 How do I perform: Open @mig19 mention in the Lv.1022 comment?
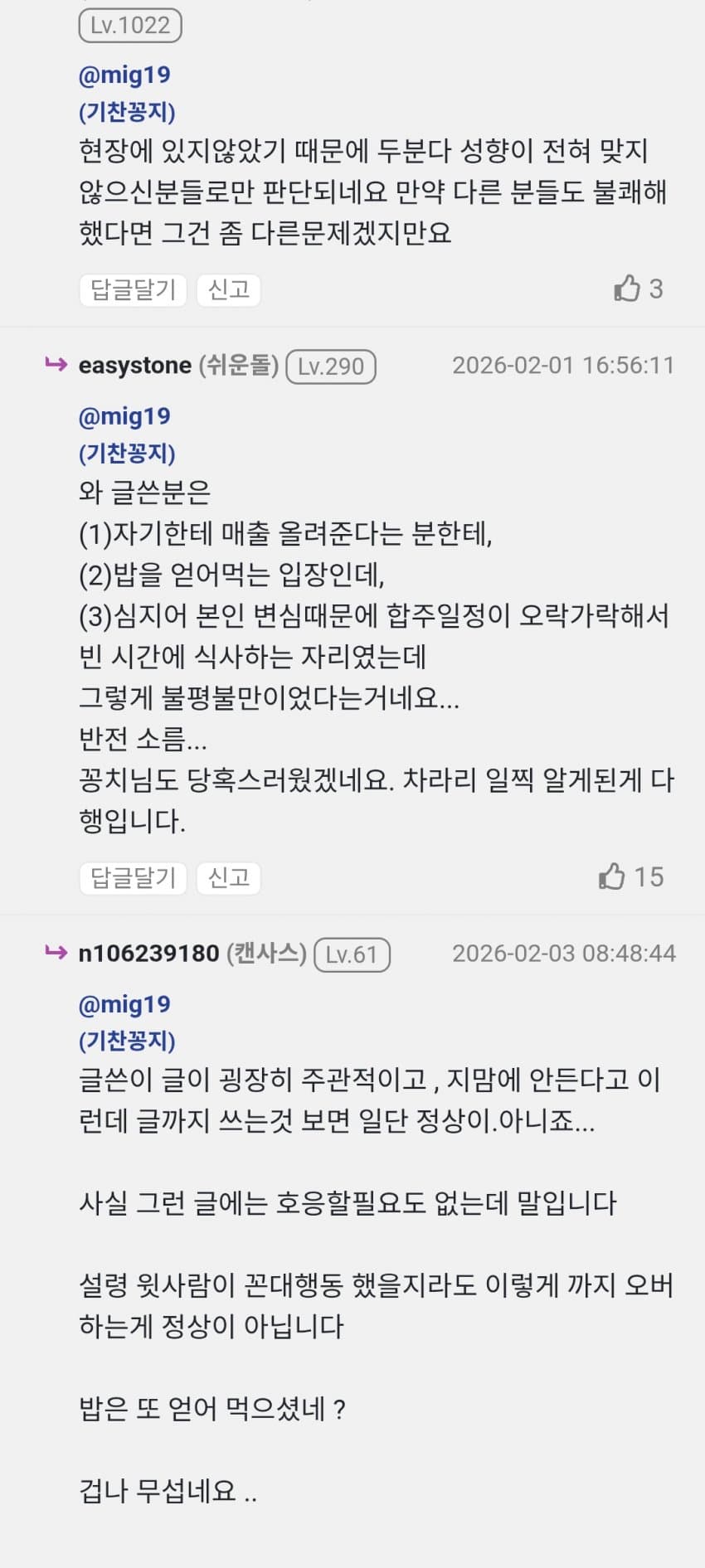pos(124,75)
